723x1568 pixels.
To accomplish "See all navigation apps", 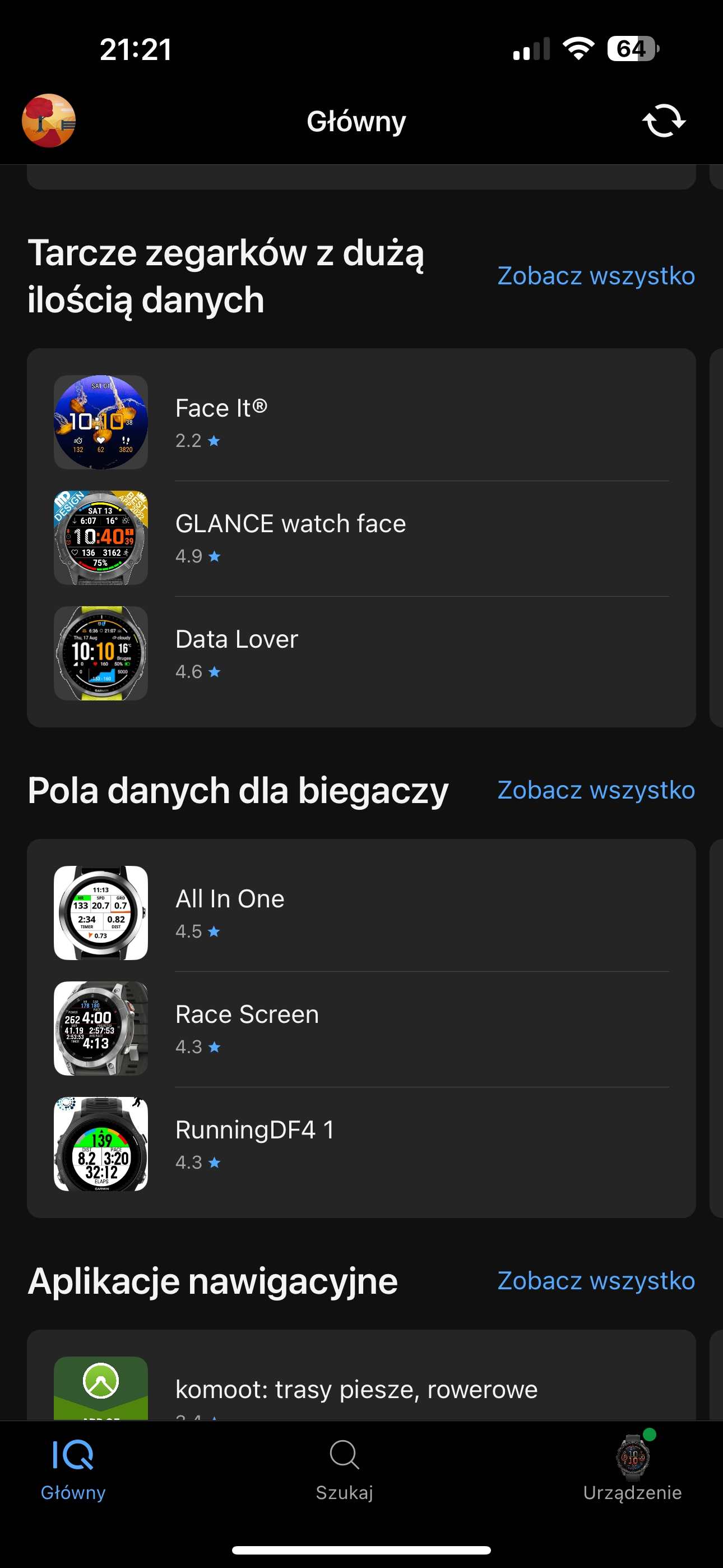I will (x=596, y=1281).
